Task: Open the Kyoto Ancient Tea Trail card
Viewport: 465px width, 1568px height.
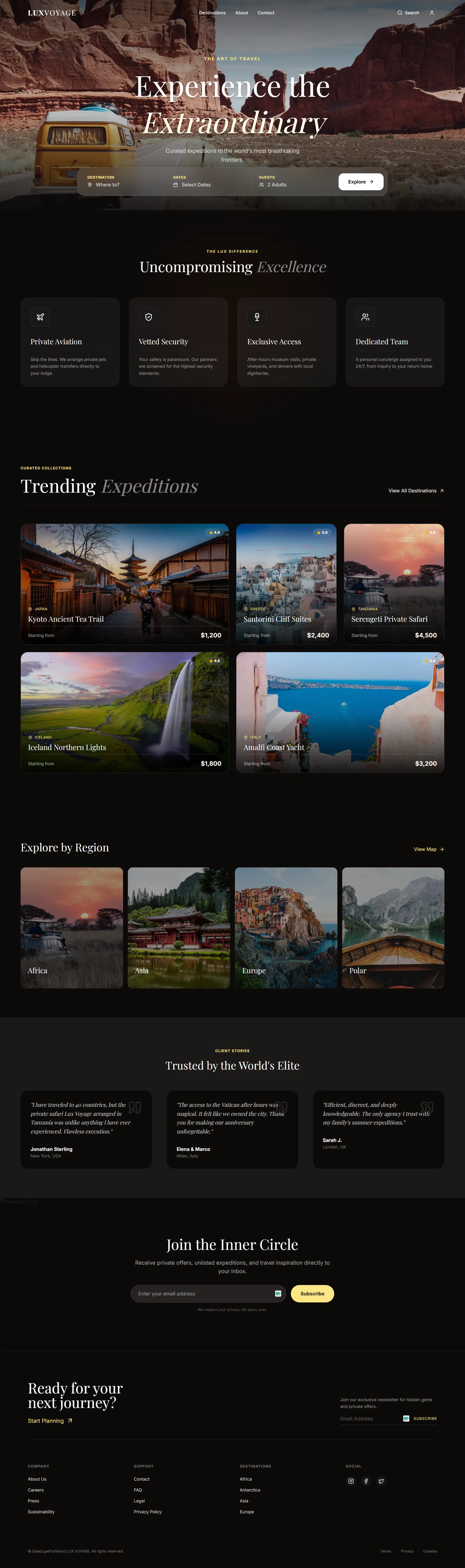Action: [125, 583]
